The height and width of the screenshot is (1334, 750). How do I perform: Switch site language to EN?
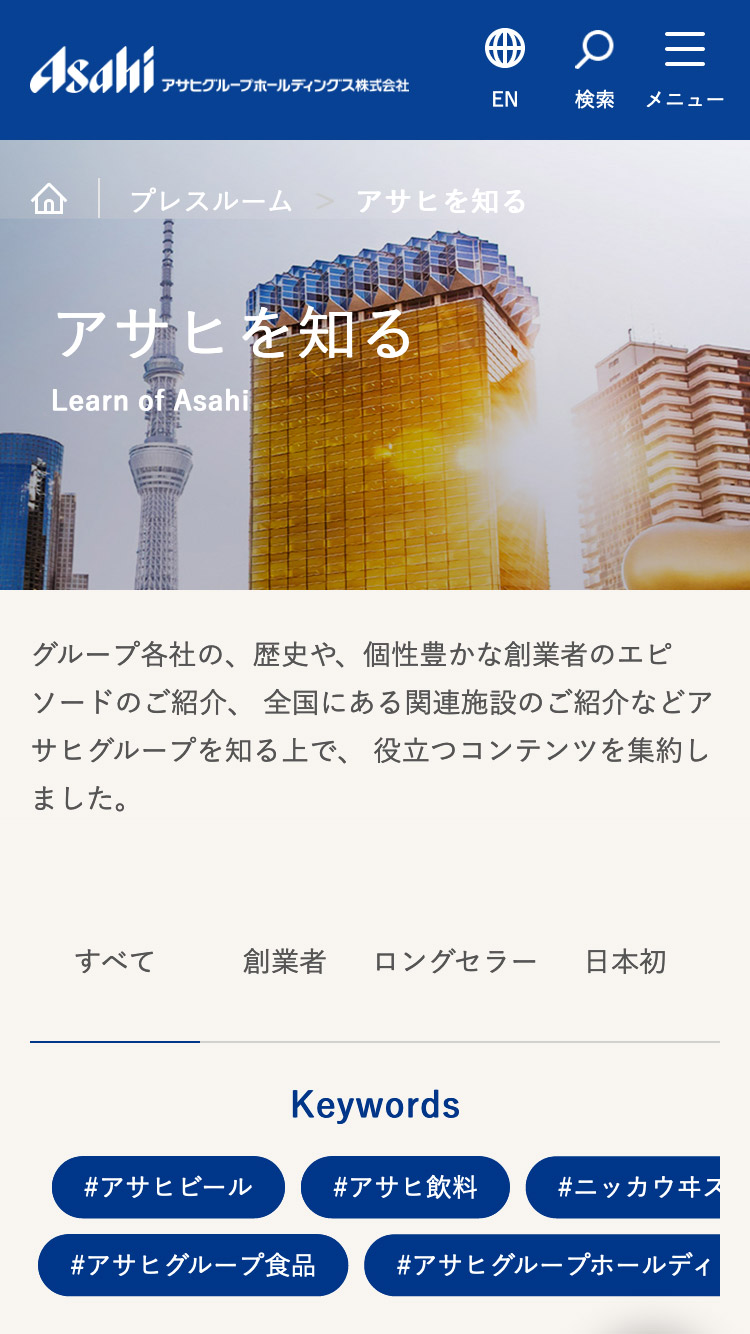pyautogui.click(x=505, y=68)
